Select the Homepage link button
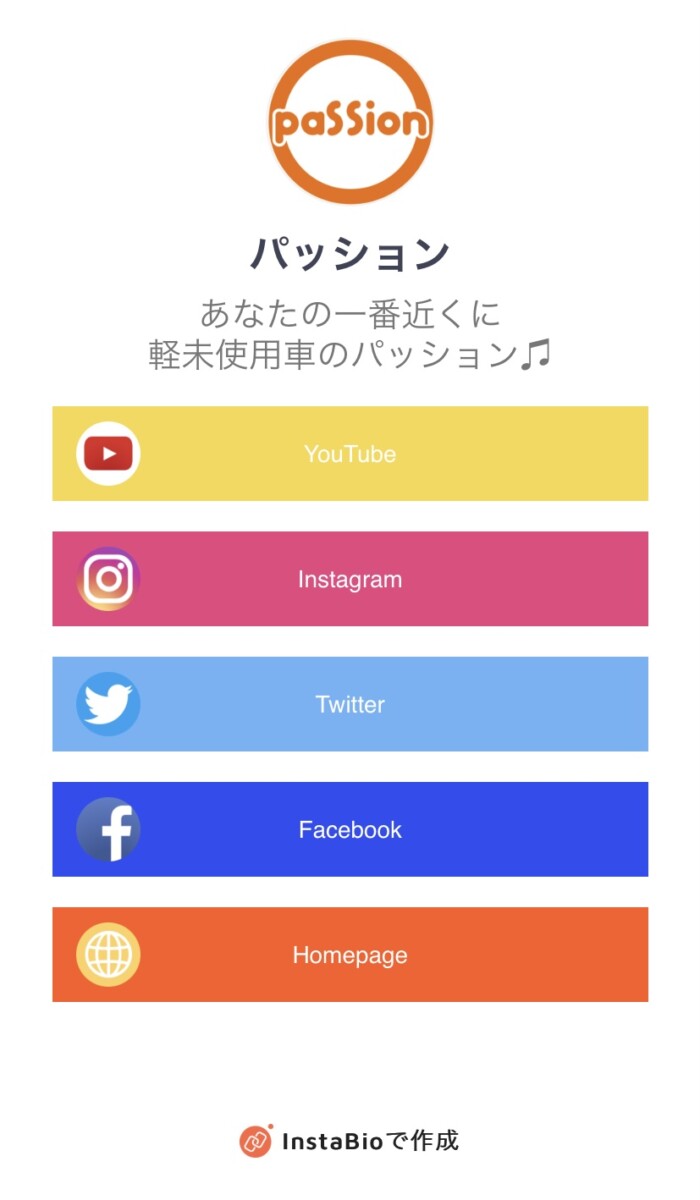 coord(350,955)
